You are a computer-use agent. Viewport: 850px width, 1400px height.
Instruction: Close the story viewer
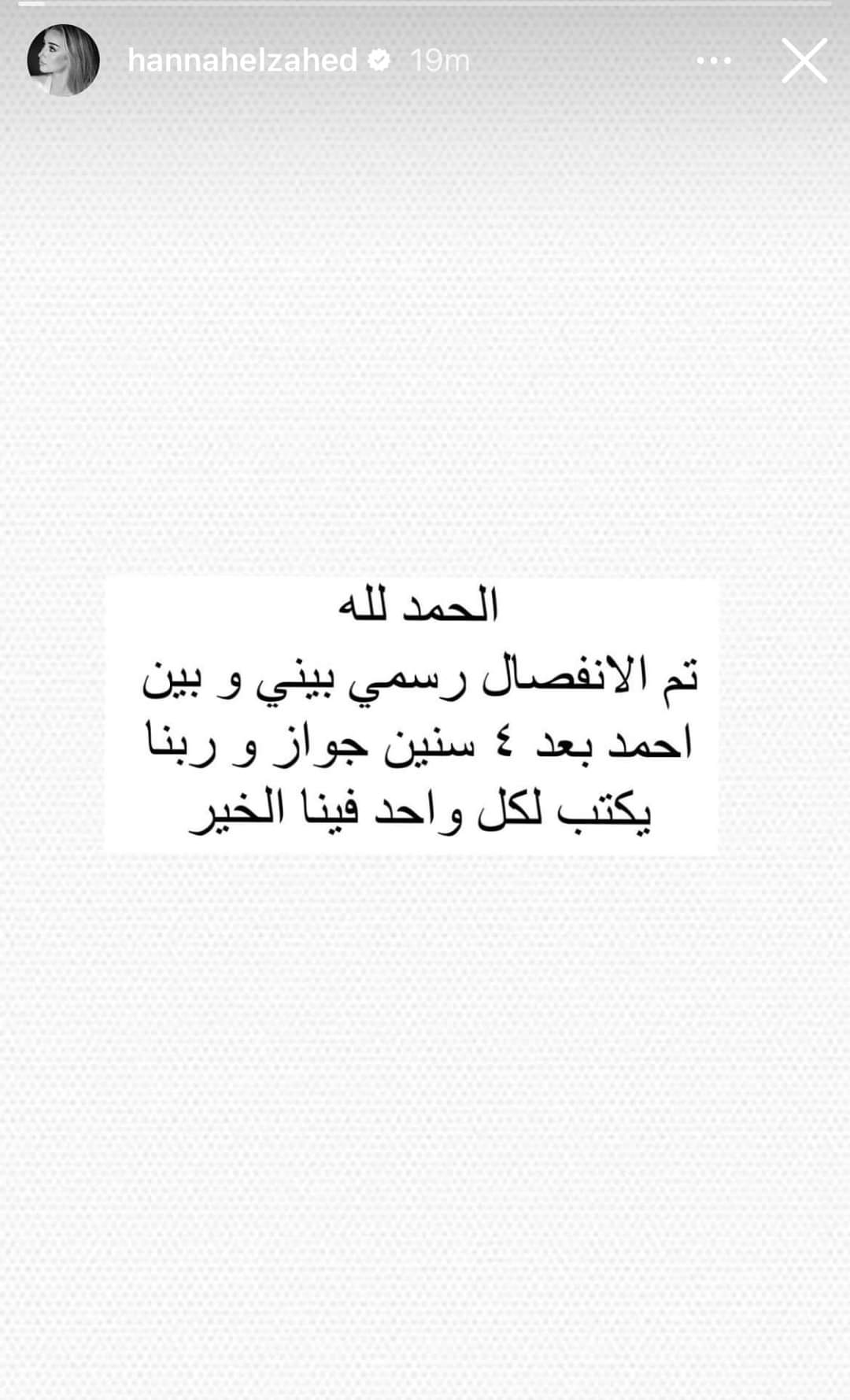tap(804, 61)
